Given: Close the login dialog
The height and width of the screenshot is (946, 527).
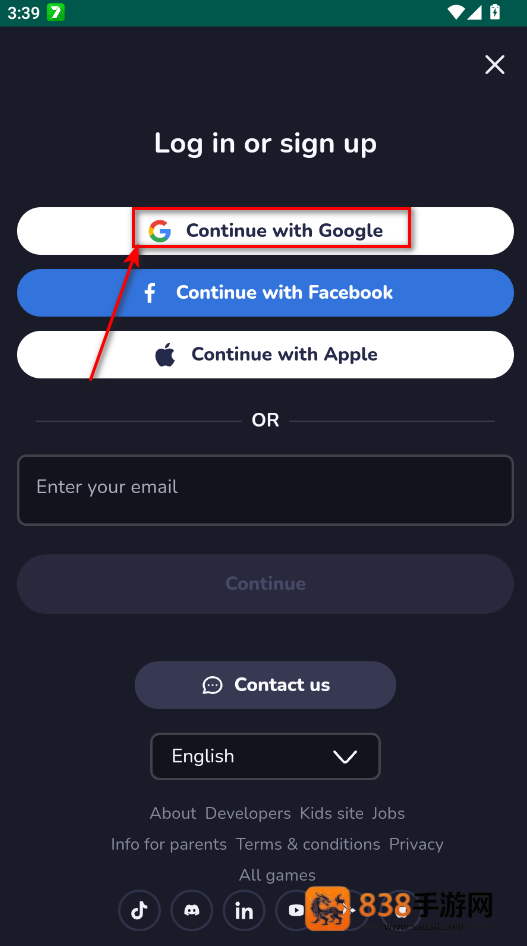Looking at the screenshot, I should pos(494,65).
